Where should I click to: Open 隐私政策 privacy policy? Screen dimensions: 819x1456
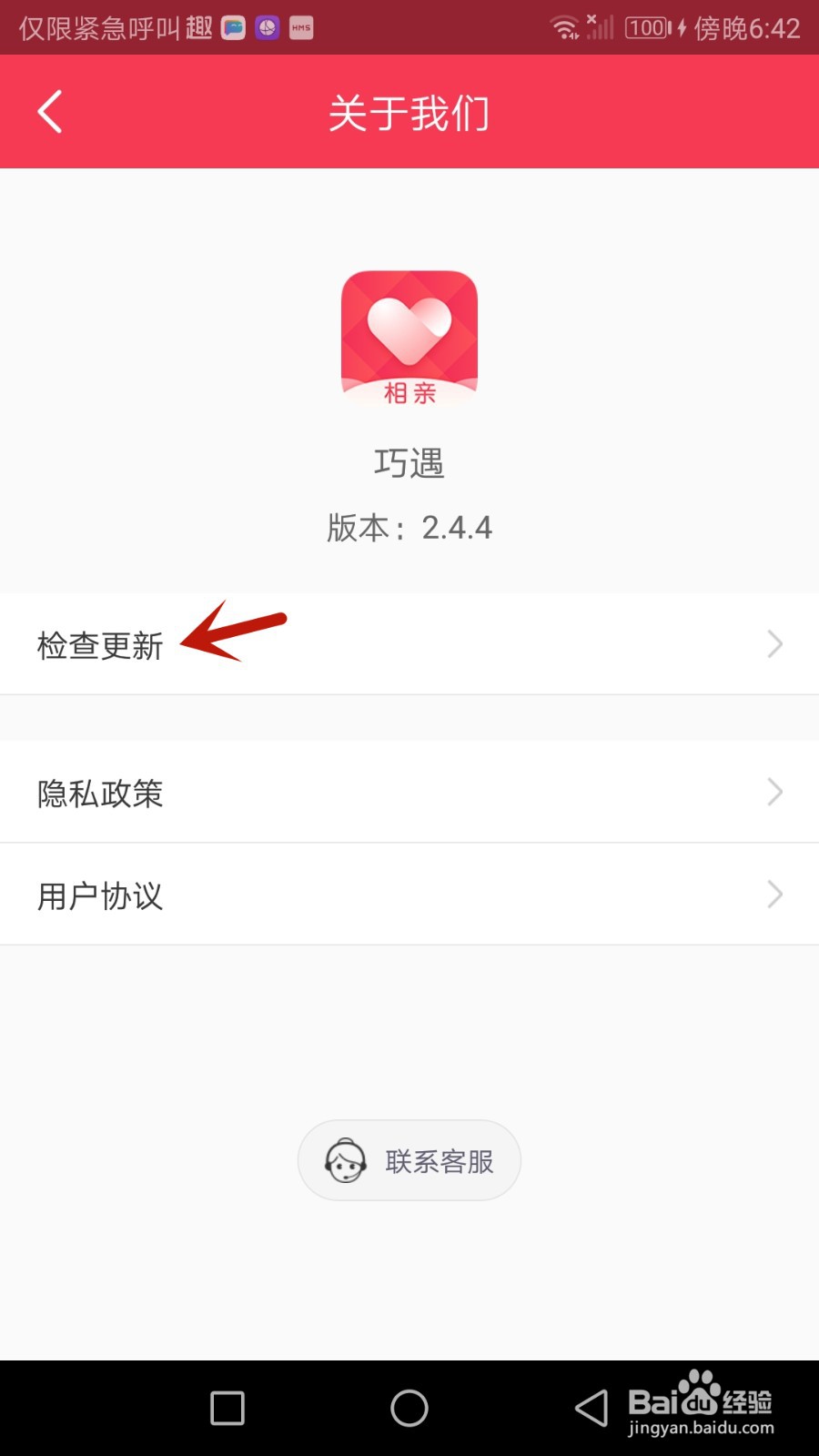pos(100,794)
